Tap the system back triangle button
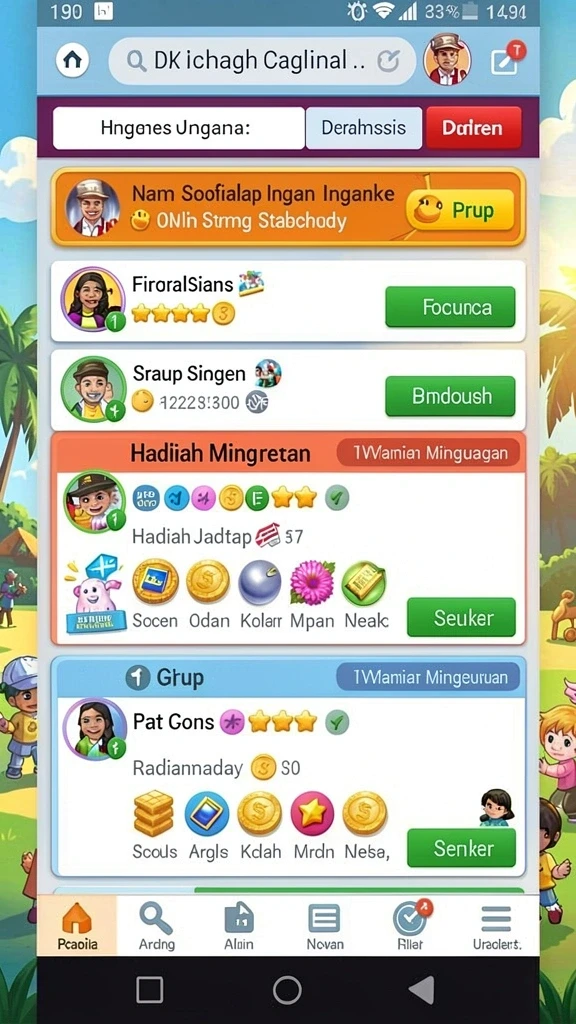The height and width of the screenshot is (1024, 576). pos(422,991)
